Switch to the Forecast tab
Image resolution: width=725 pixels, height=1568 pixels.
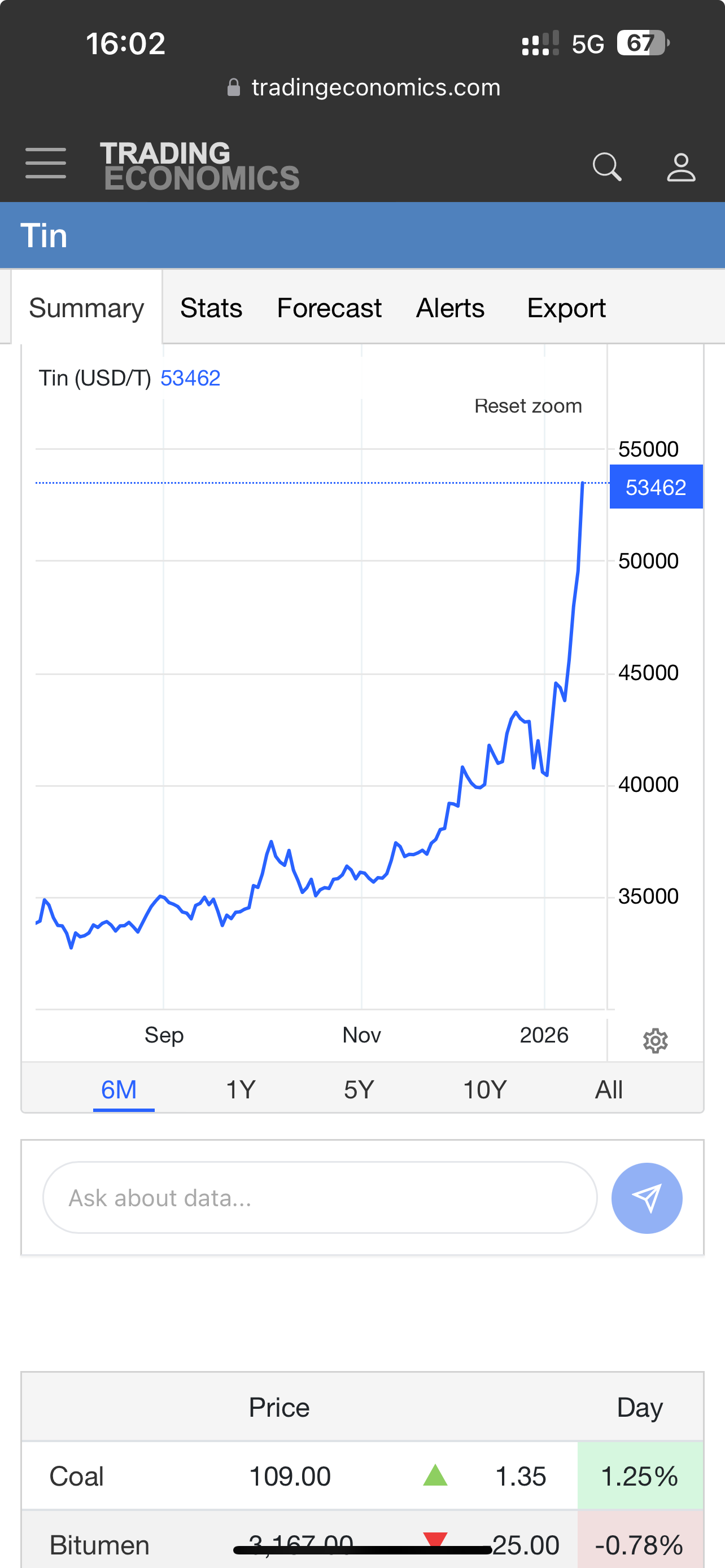point(329,308)
